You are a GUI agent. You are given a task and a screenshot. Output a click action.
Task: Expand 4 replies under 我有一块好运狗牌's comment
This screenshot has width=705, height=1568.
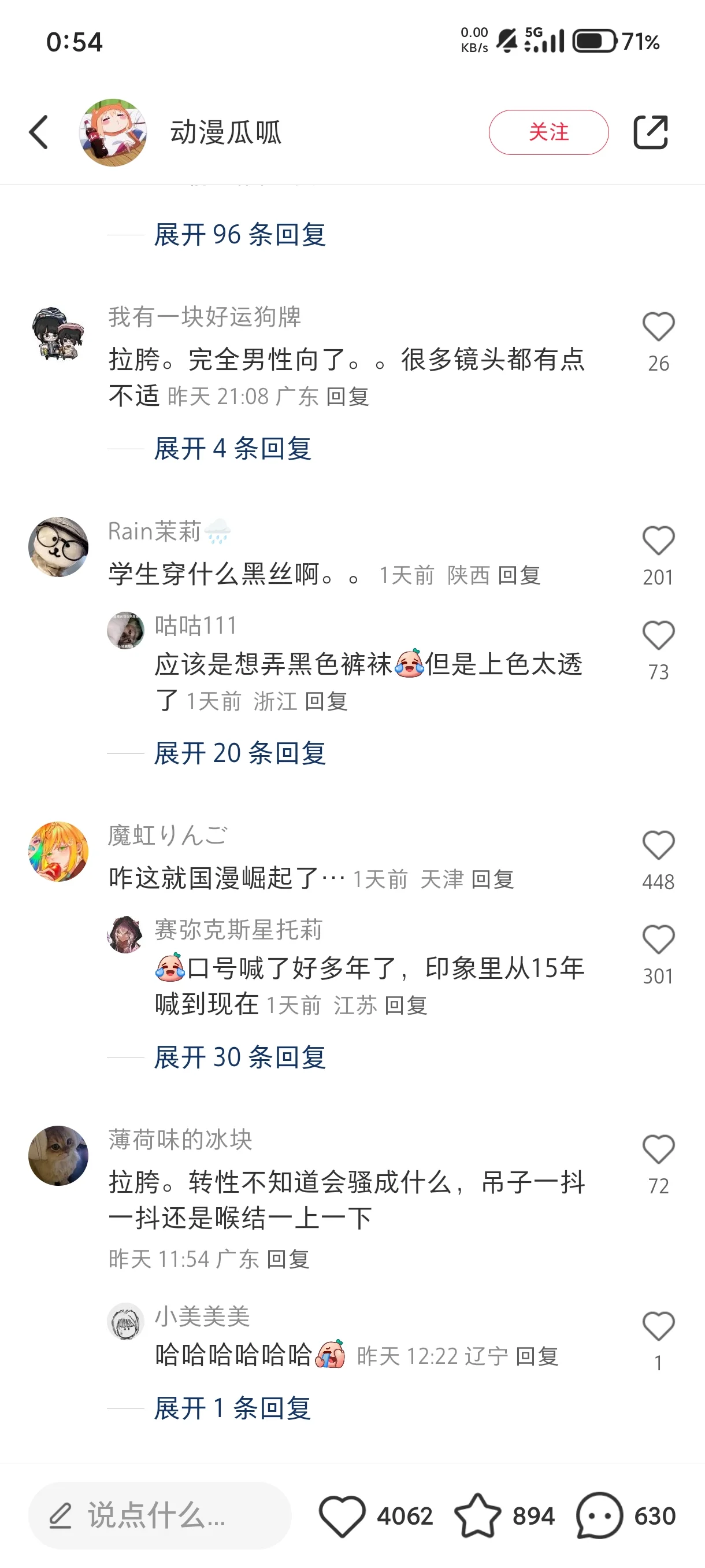pos(232,449)
